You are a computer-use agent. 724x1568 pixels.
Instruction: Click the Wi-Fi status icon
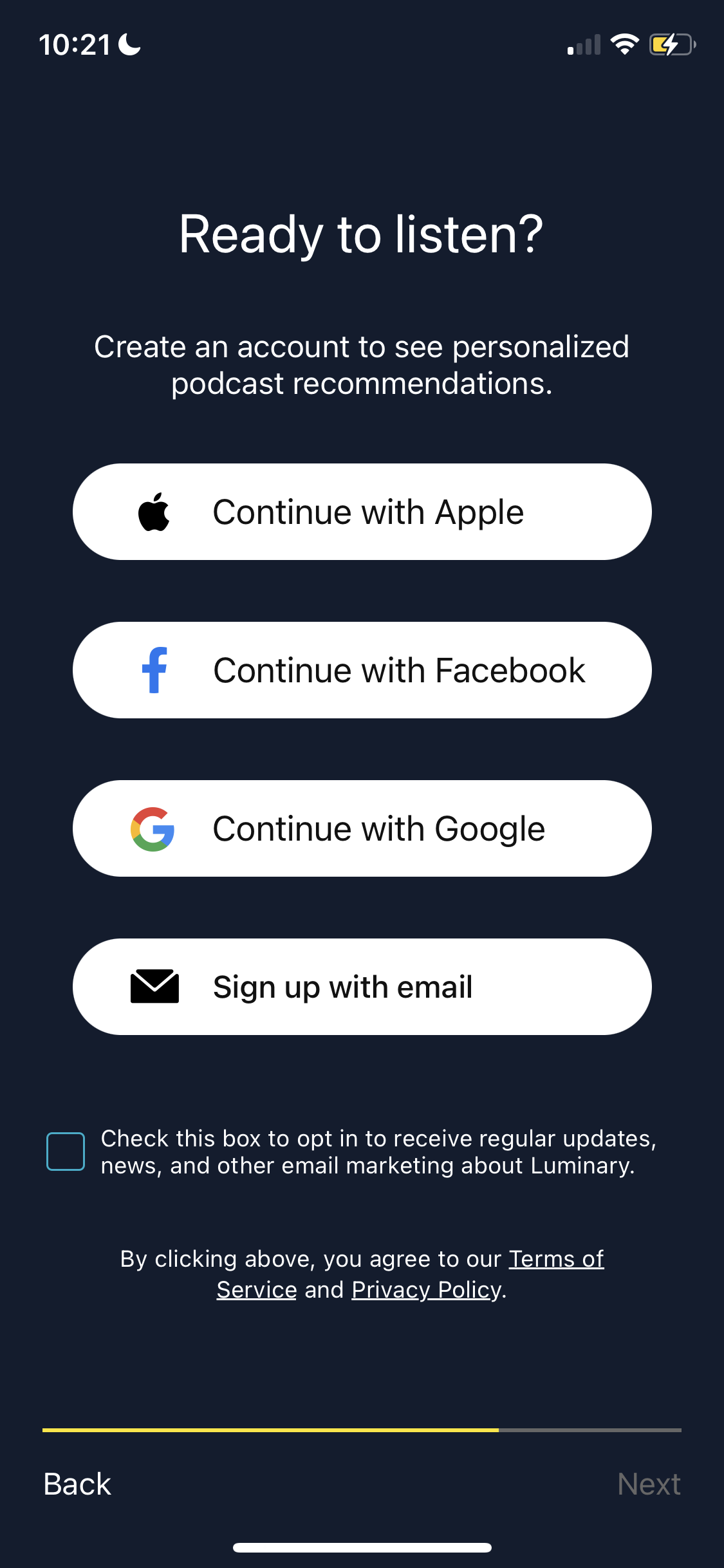click(x=624, y=43)
